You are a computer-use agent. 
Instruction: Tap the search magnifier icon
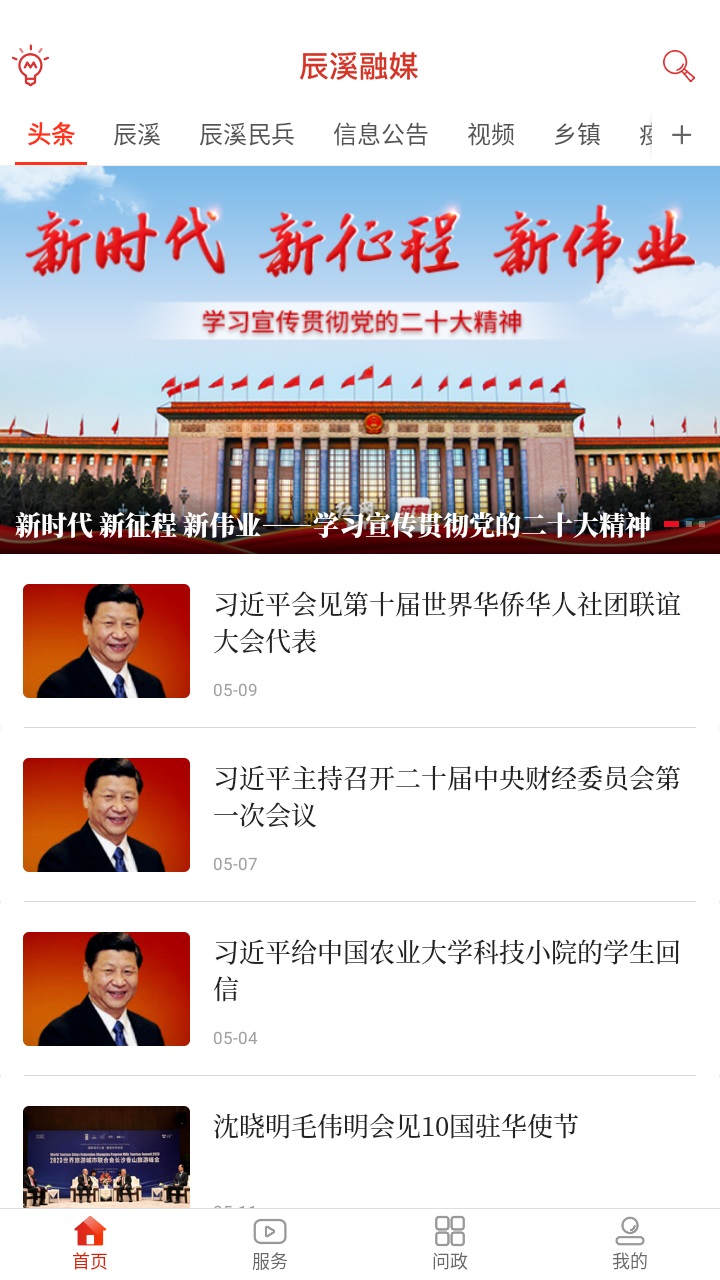click(x=678, y=64)
